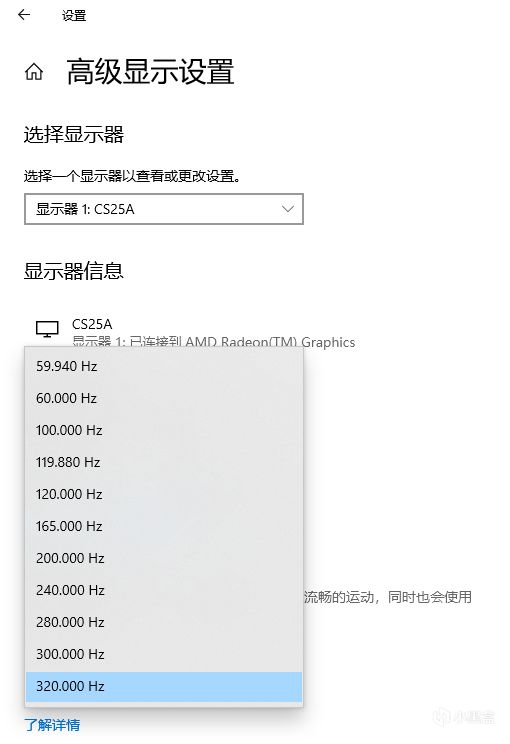Select 119.880 Hz refresh rate
The image size is (510, 744).
[164, 462]
